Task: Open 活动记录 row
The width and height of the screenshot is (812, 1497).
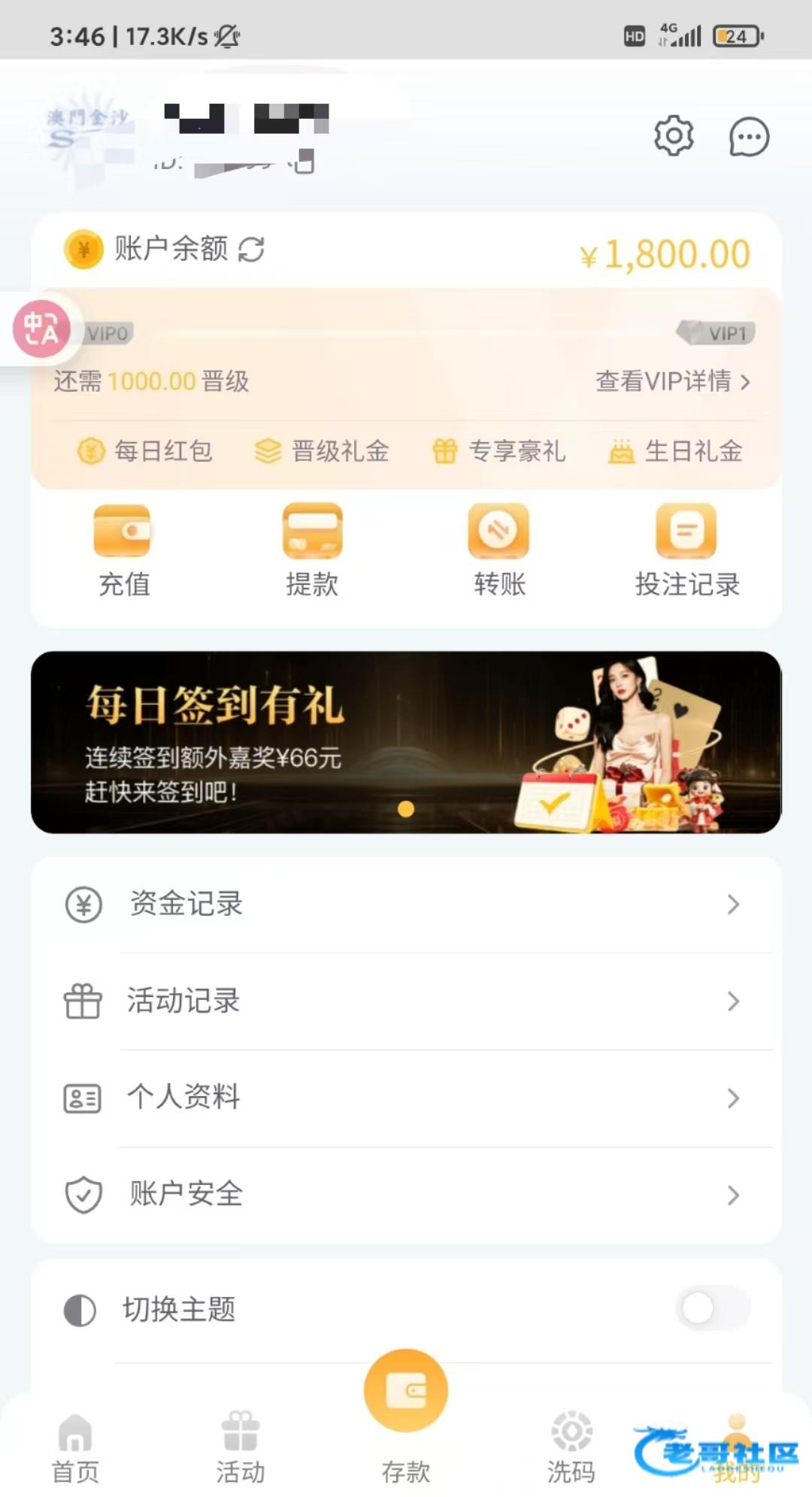Action: 406,1002
